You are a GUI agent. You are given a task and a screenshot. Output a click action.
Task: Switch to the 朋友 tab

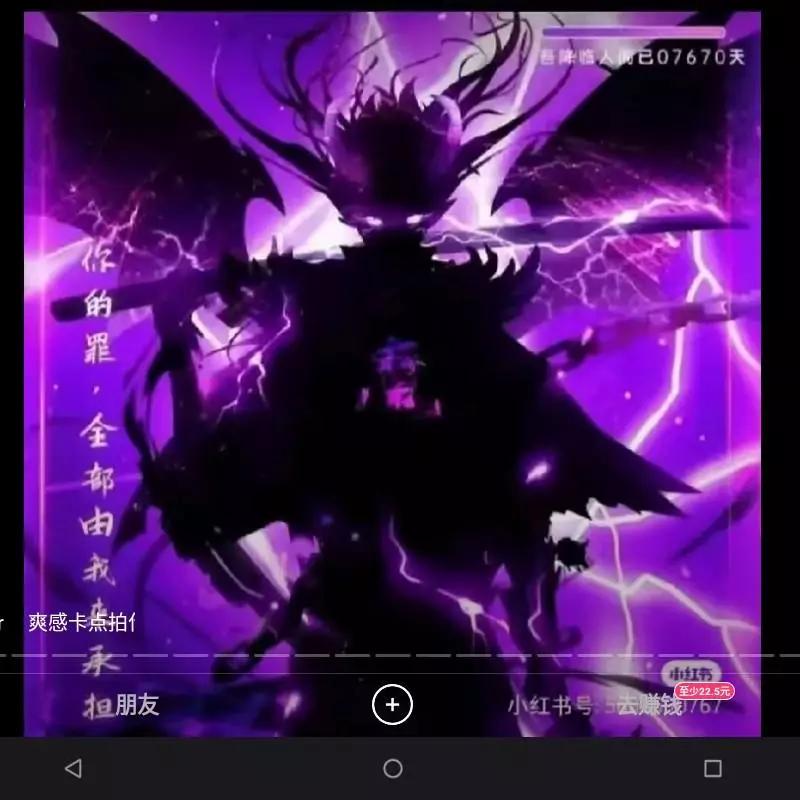137,705
